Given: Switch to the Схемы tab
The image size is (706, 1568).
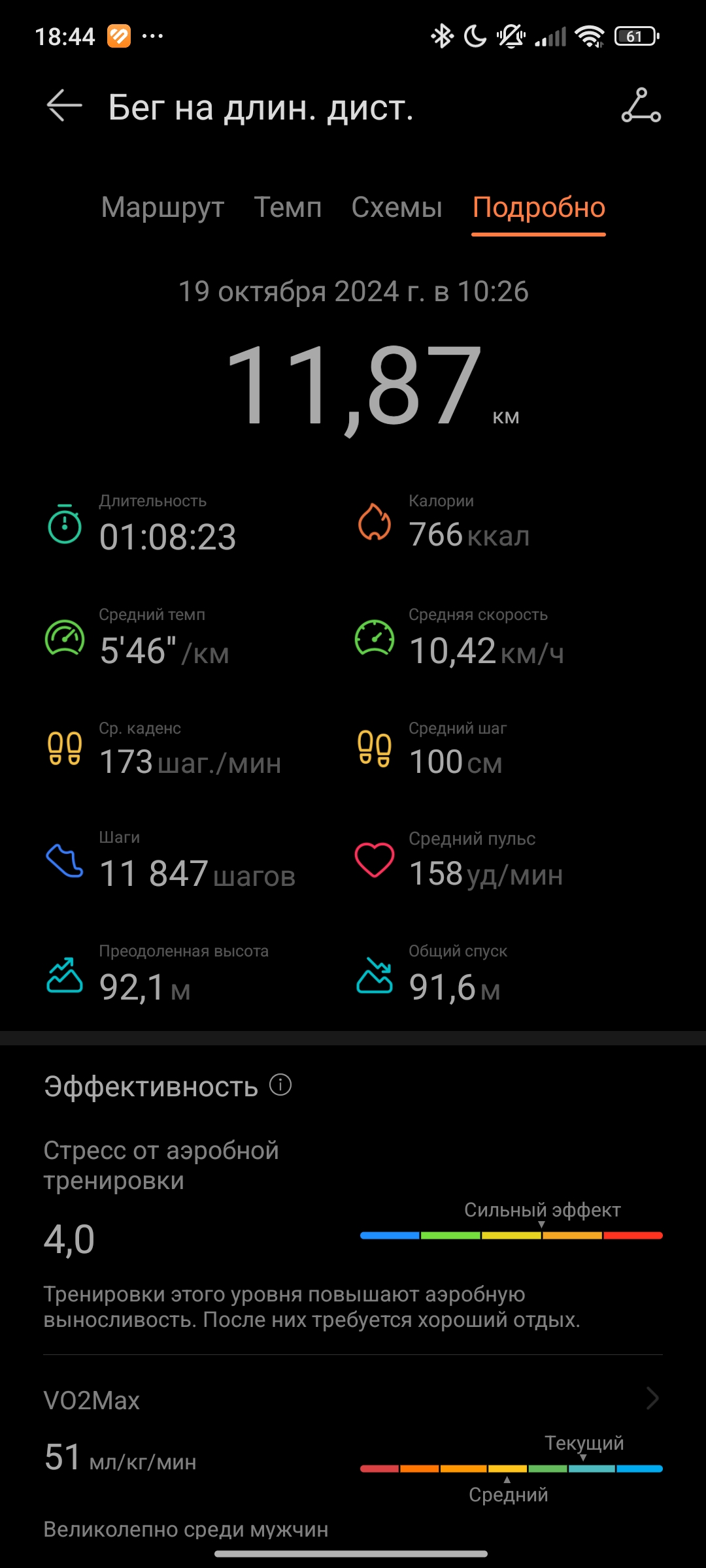Looking at the screenshot, I should [397, 208].
